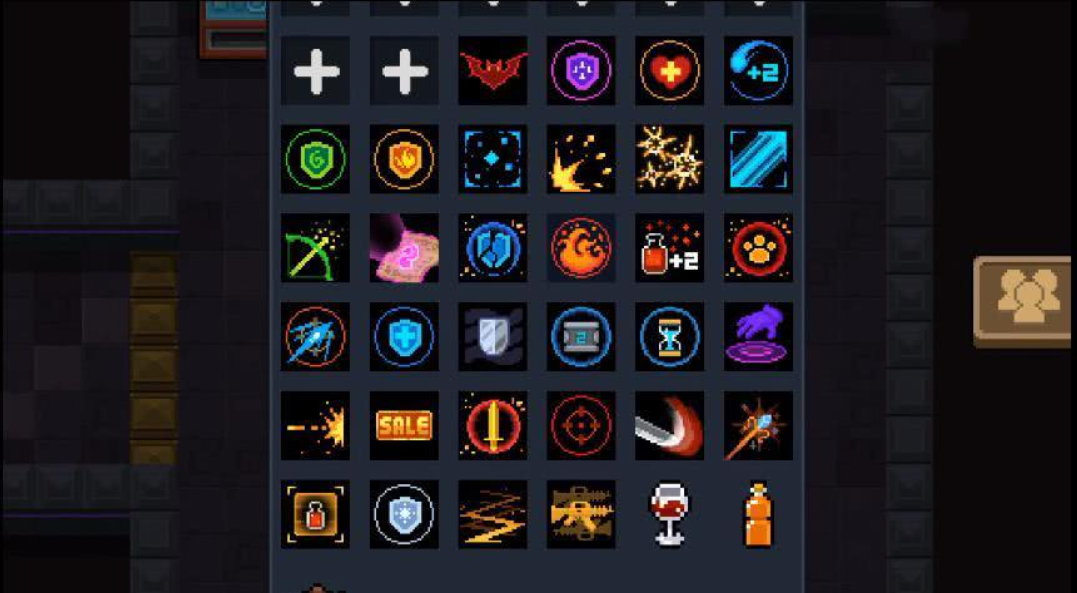1077x593 pixels.
Task: Select the orange fire shield buff
Action: coord(404,159)
